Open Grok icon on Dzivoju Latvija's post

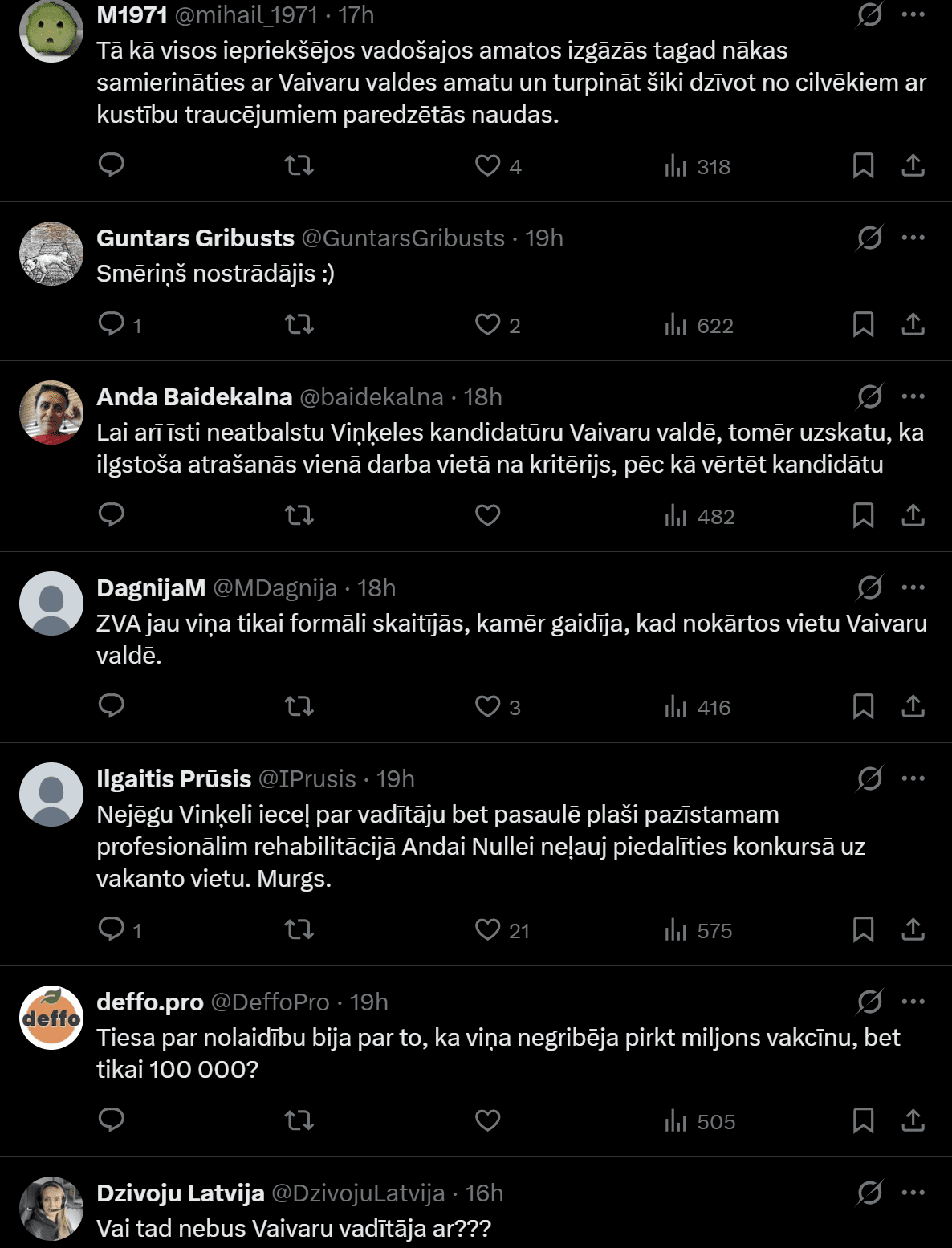pyautogui.click(x=869, y=1193)
